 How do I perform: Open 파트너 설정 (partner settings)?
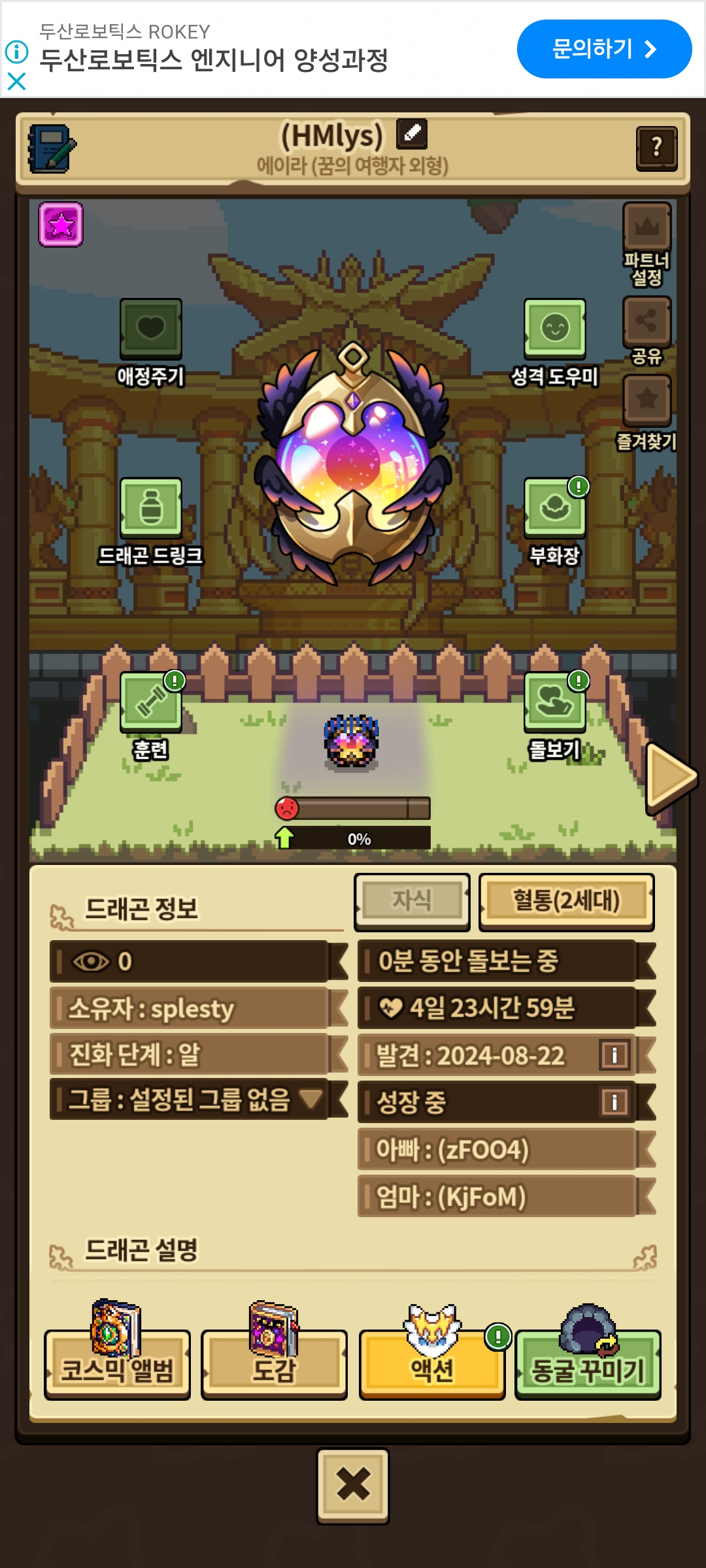coord(647,243)
